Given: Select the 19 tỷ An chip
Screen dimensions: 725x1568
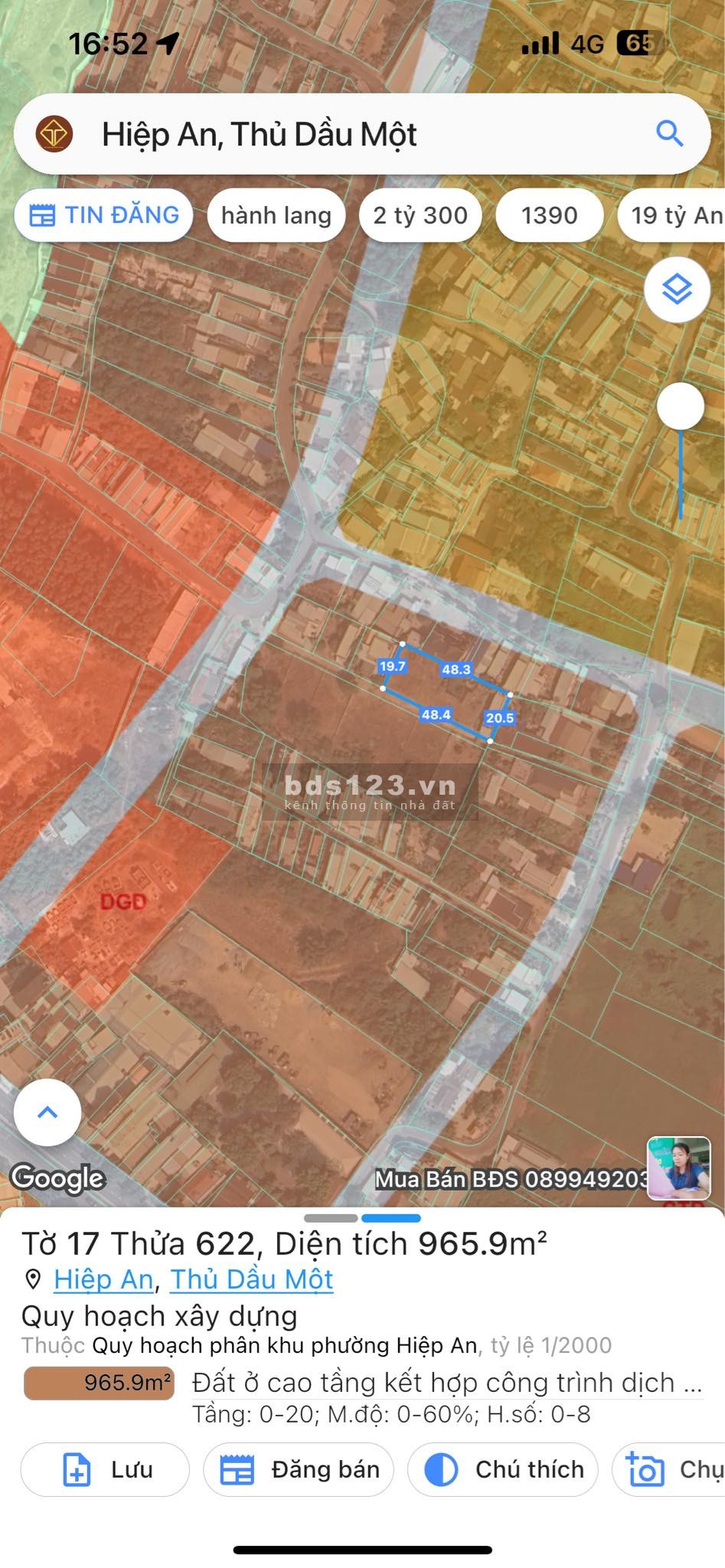Looking at the screenshot, I should 675,216.
